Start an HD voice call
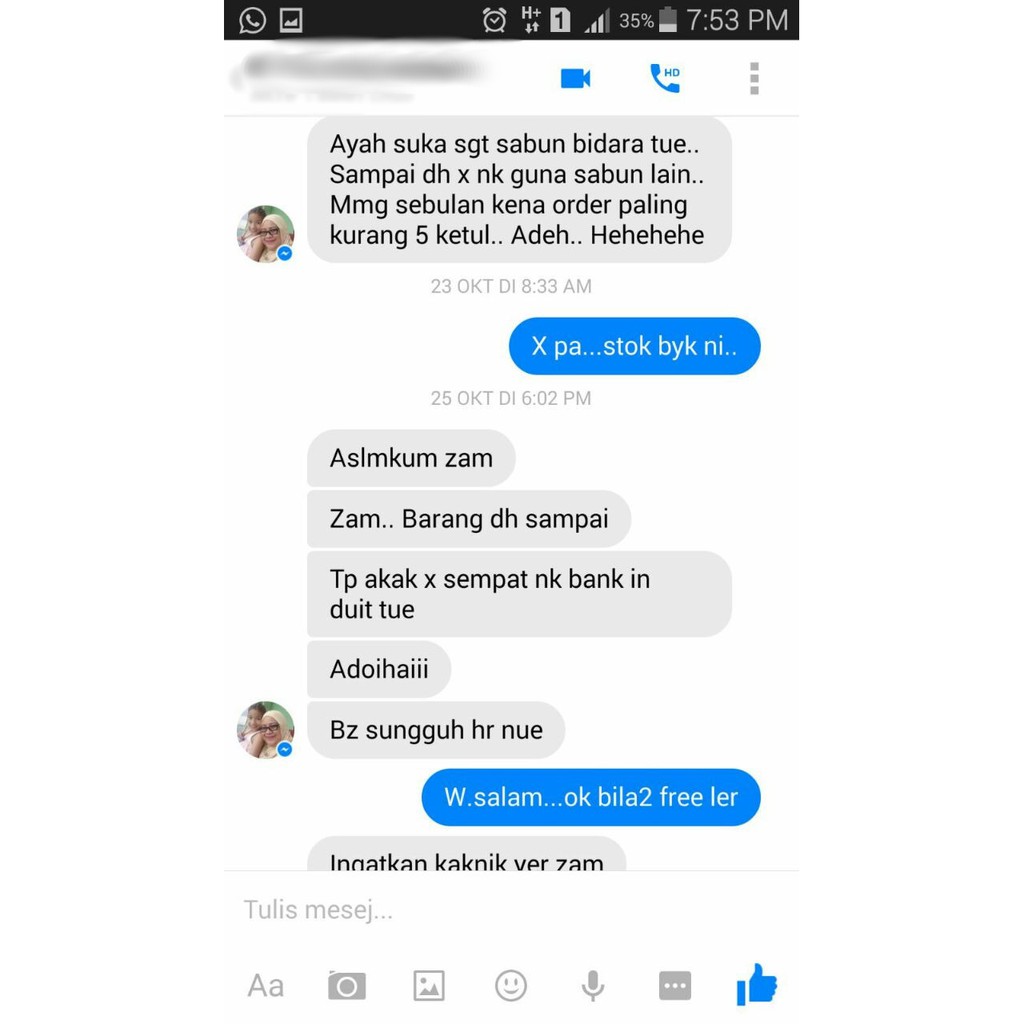The width and height of the screenshot is (1024, 1024). point(665,78)
